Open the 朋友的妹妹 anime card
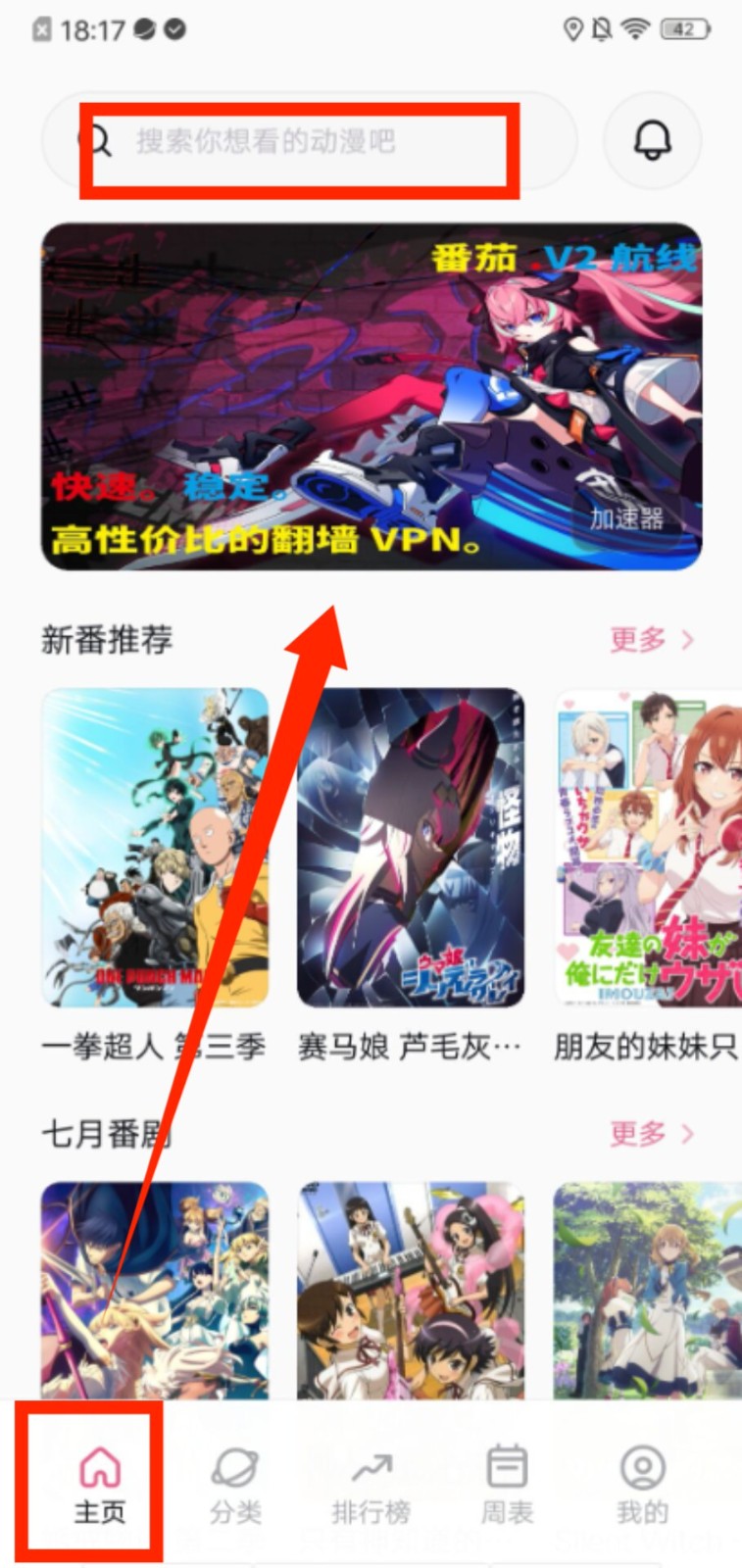 (648, 848)
